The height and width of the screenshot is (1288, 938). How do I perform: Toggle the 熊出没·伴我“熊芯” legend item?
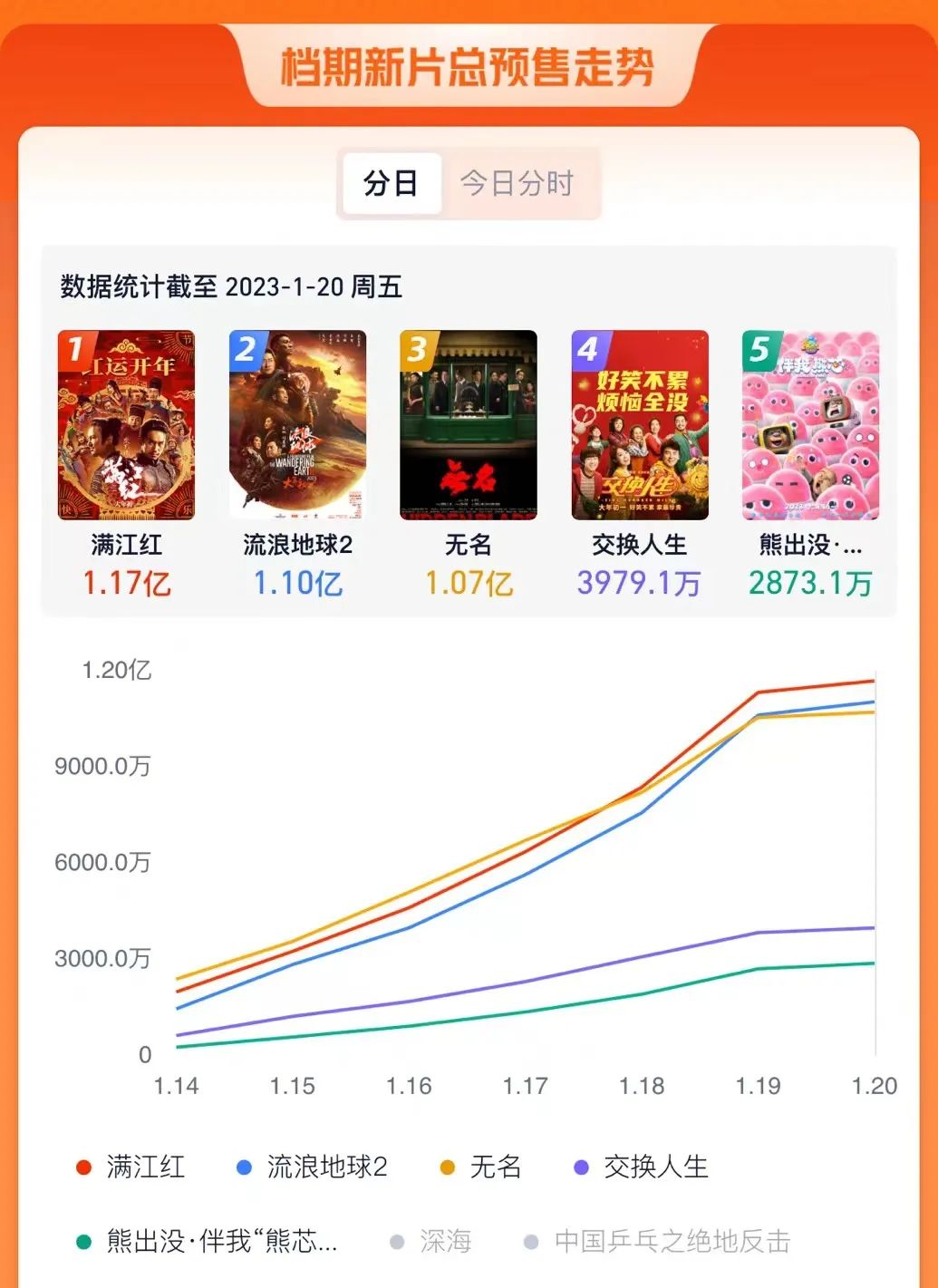pyautogui.click(x=208, y=1241)
